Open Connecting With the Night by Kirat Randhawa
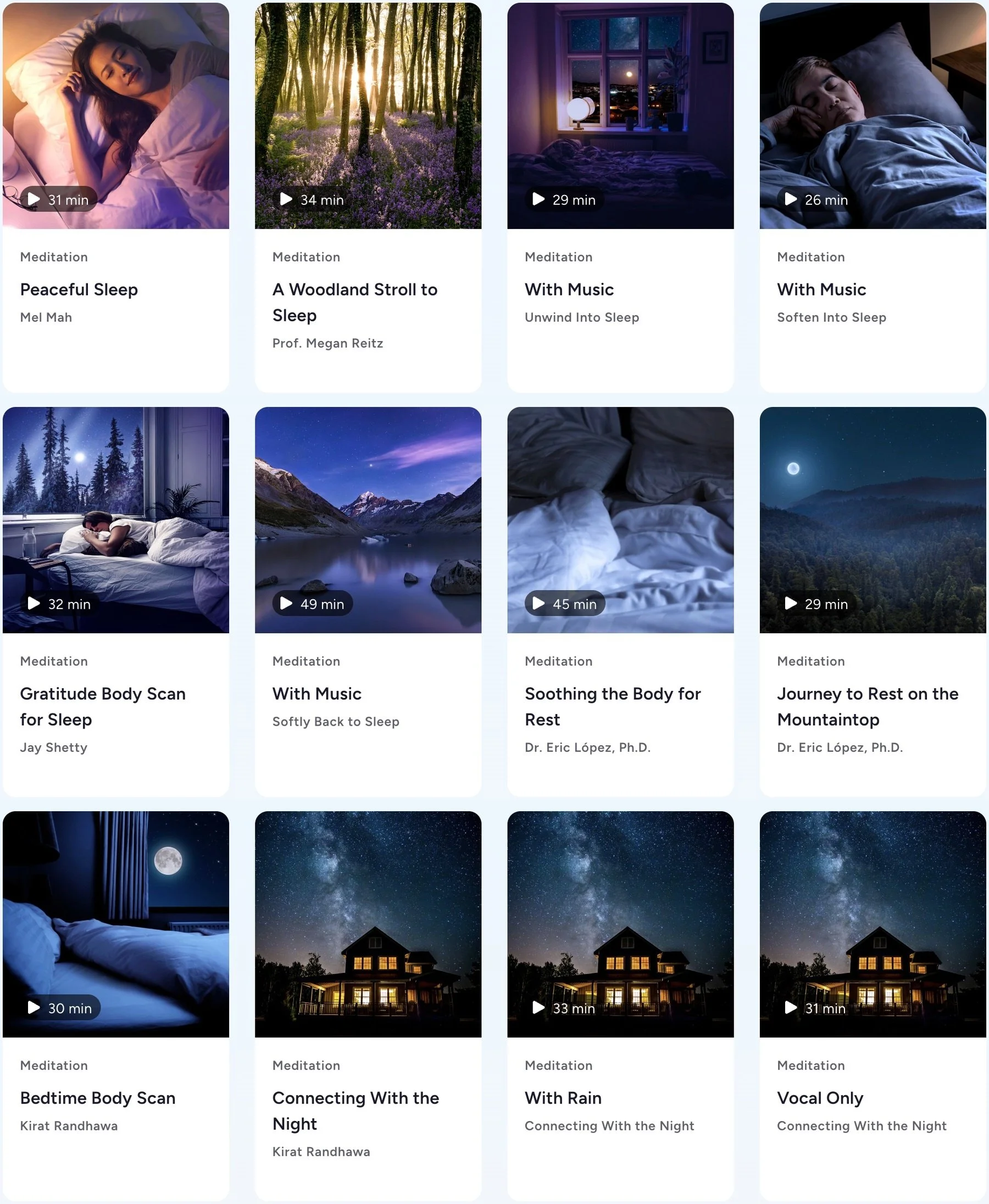 368,1006
